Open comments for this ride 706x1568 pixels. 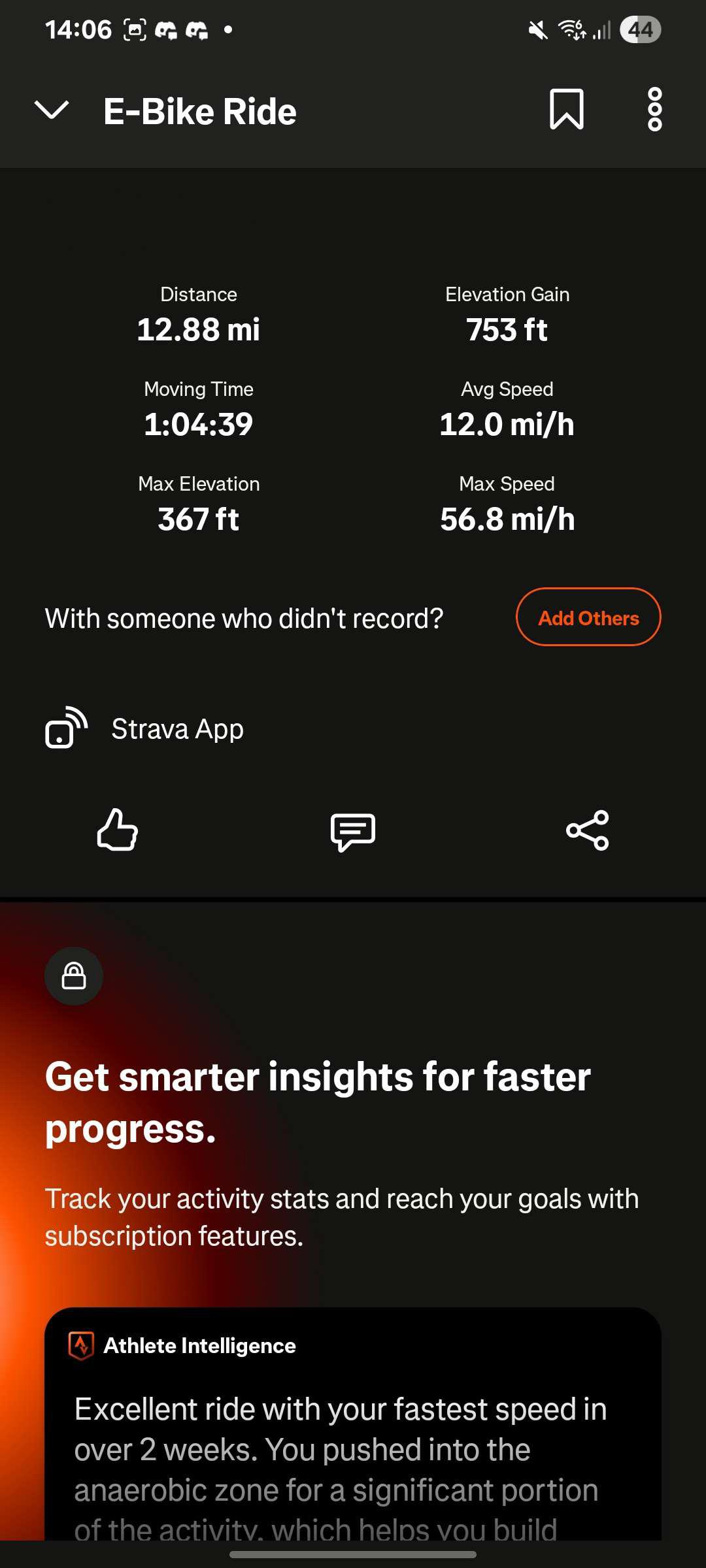353,832
